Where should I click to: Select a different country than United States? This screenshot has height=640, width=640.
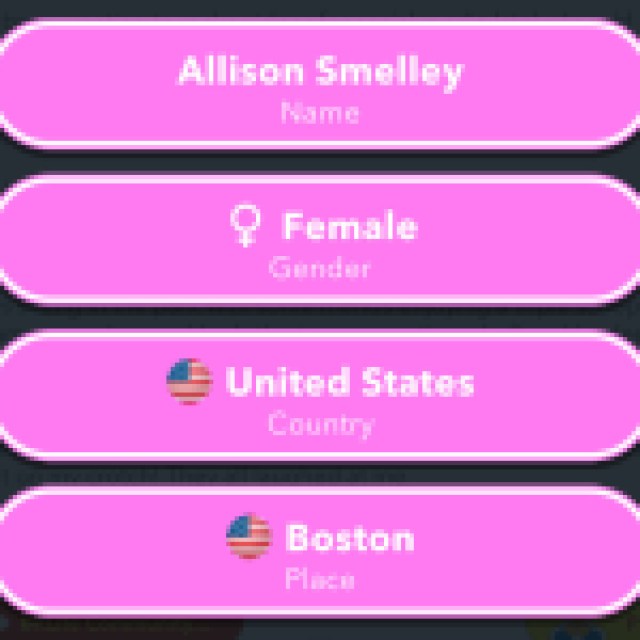[320, 396]
